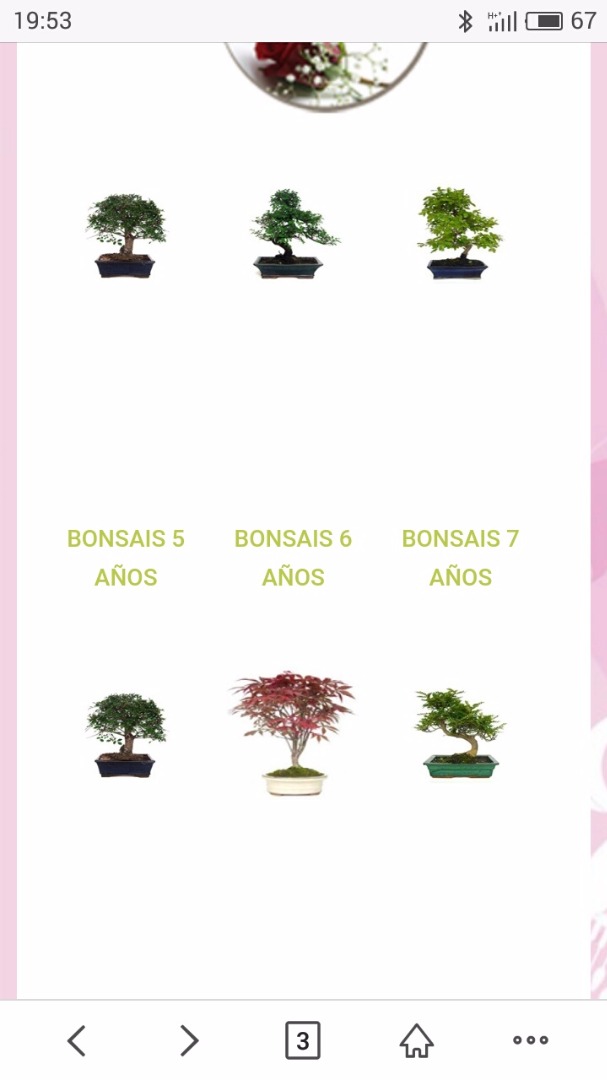Image resolution: width=607 pixels, height=1080 pixels.
Task: Open the BONSAIS 5 AÑOS link
Action: 126,557
